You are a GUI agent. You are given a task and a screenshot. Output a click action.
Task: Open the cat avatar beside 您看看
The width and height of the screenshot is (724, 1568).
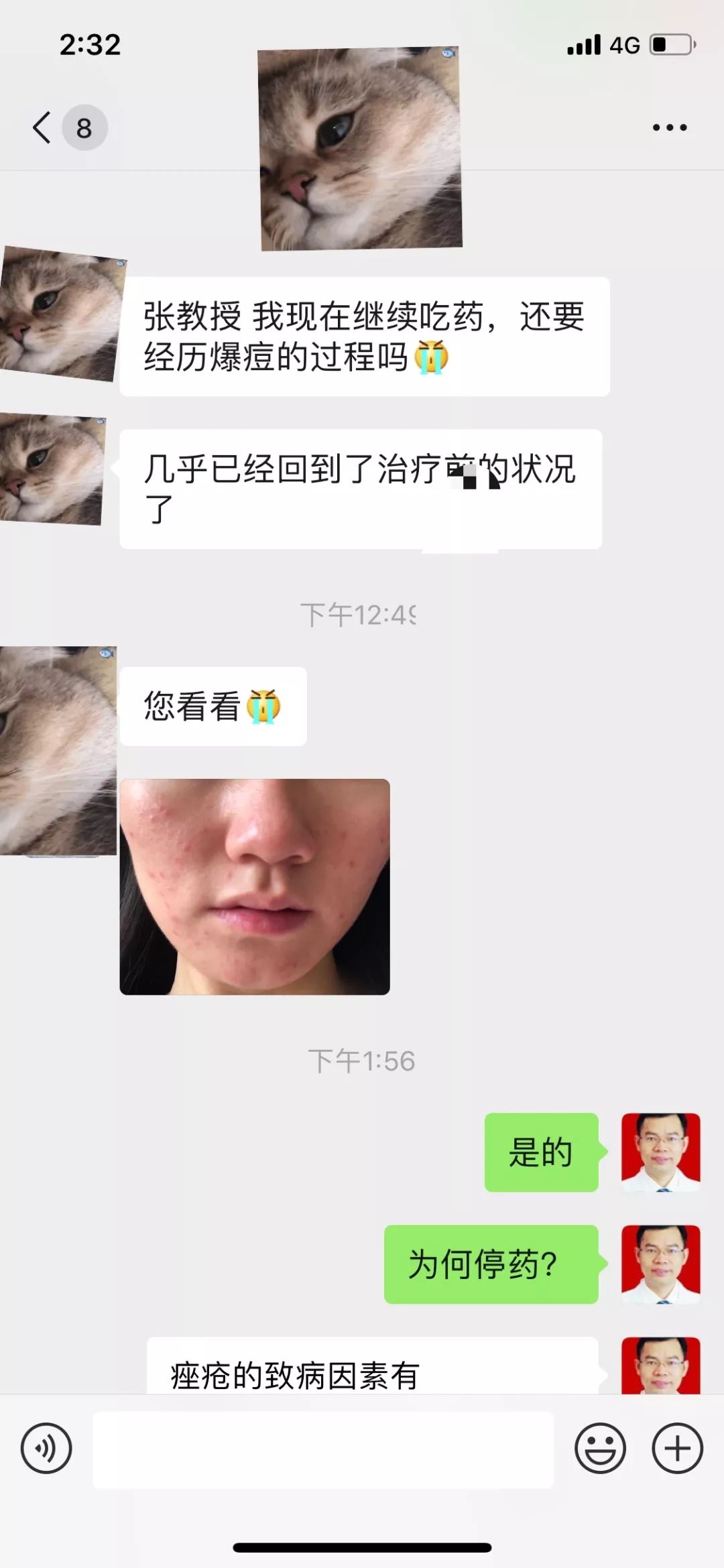click(x=58, y=749)
